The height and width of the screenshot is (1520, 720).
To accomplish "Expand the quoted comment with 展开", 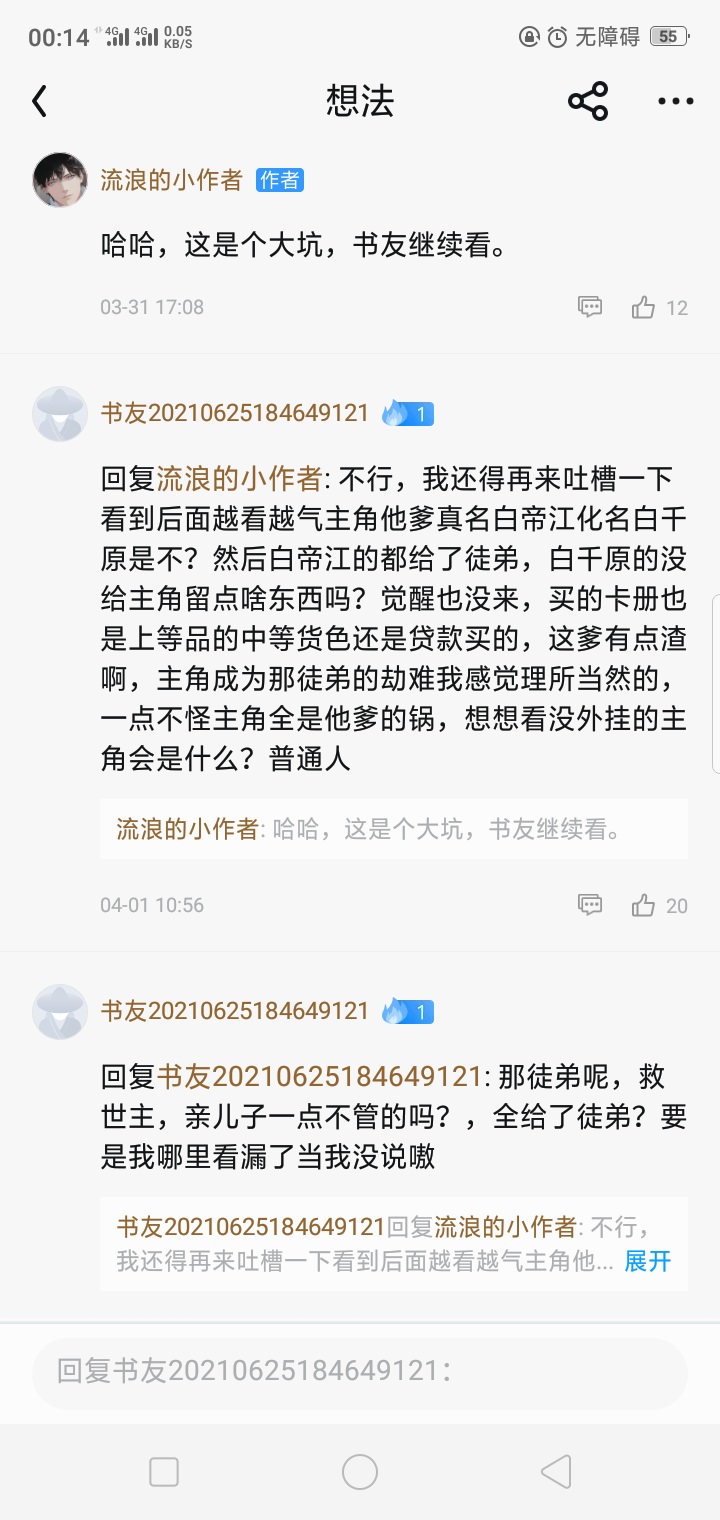I will coord(648,1261).
